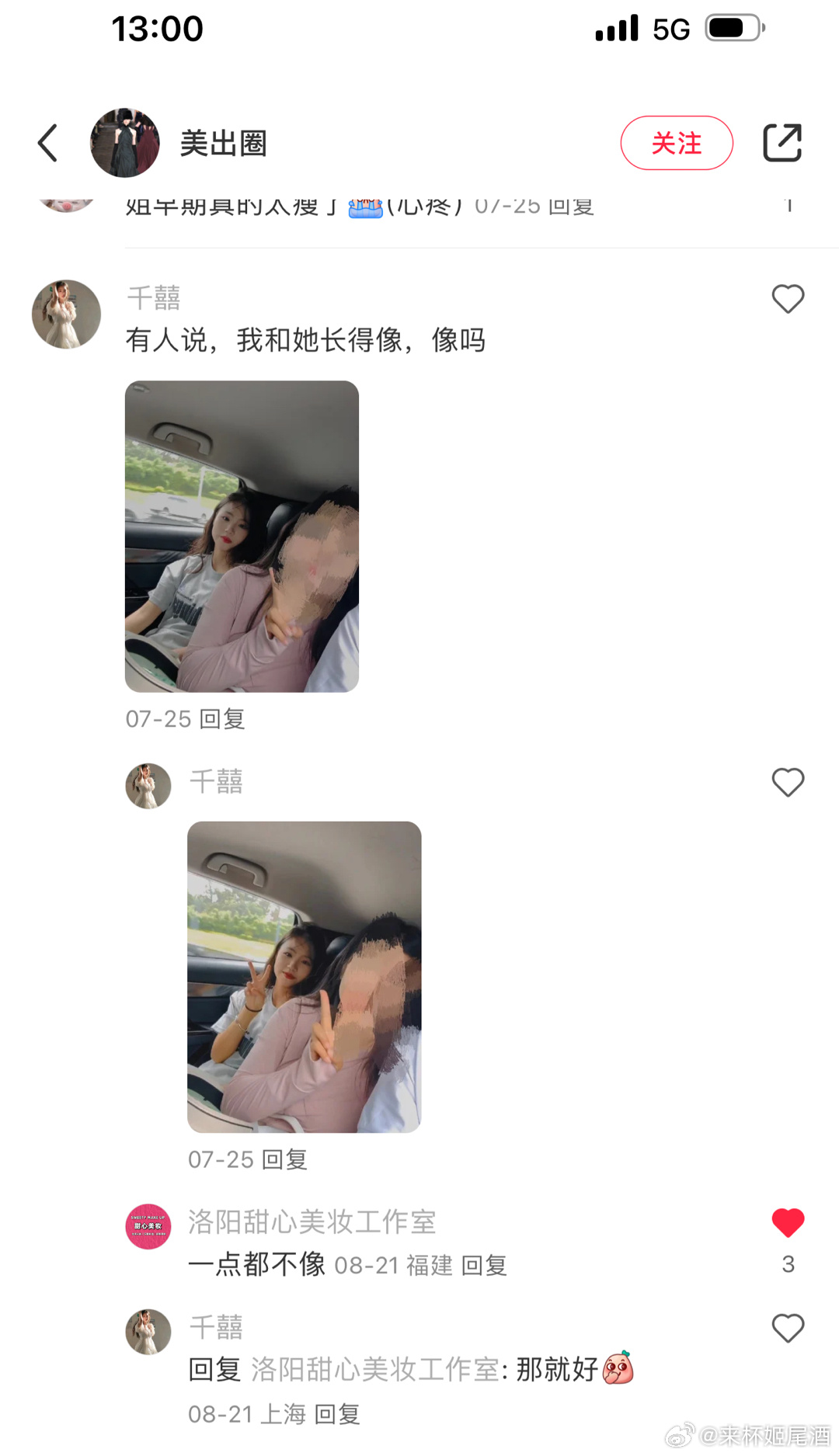Screen dimensions: 839x1456
Task: Like 千禧's reply 那就好
Action: pos(787,1328)
